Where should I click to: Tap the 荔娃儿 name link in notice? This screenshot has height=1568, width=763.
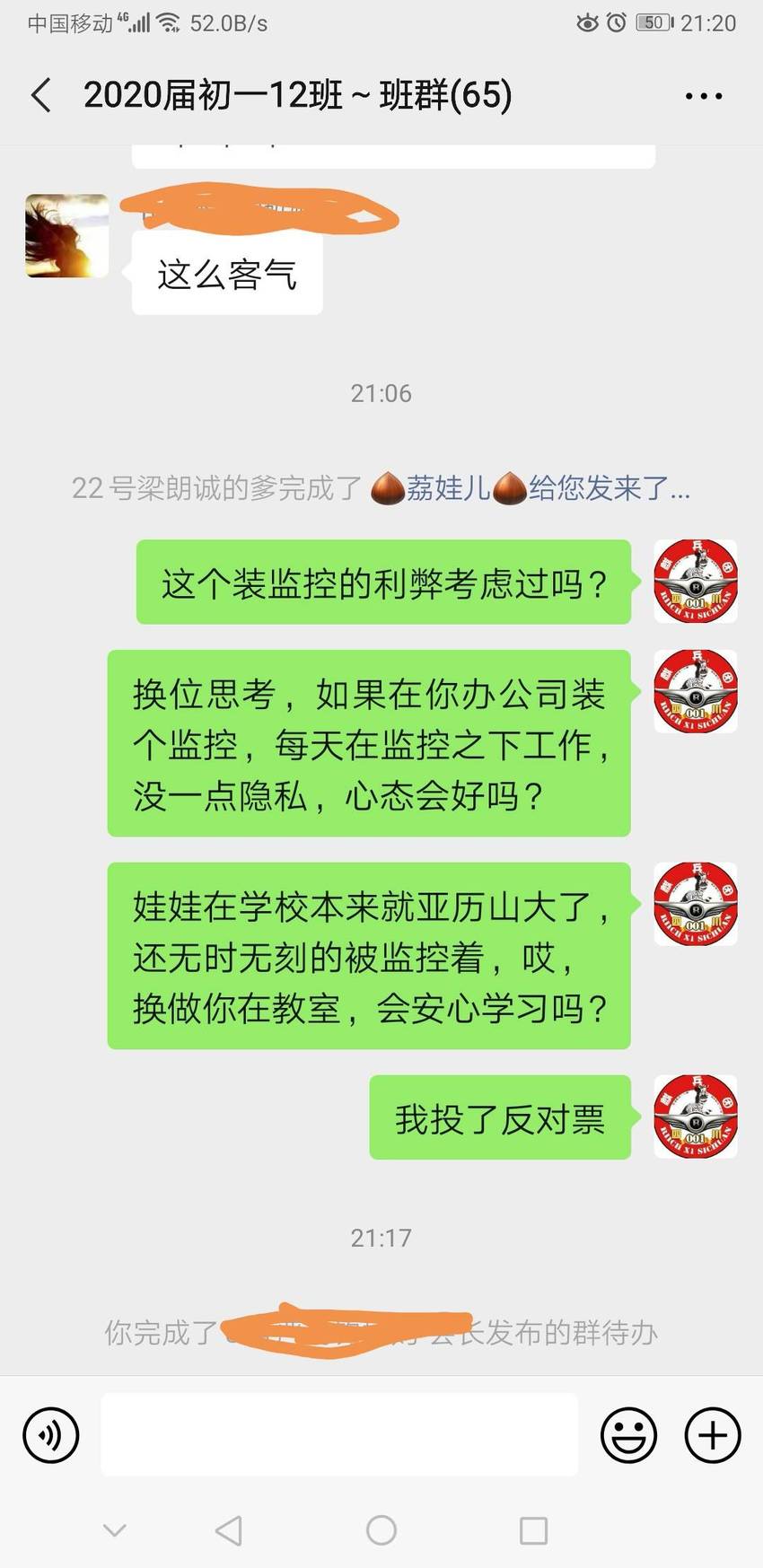tap(448, 488)
